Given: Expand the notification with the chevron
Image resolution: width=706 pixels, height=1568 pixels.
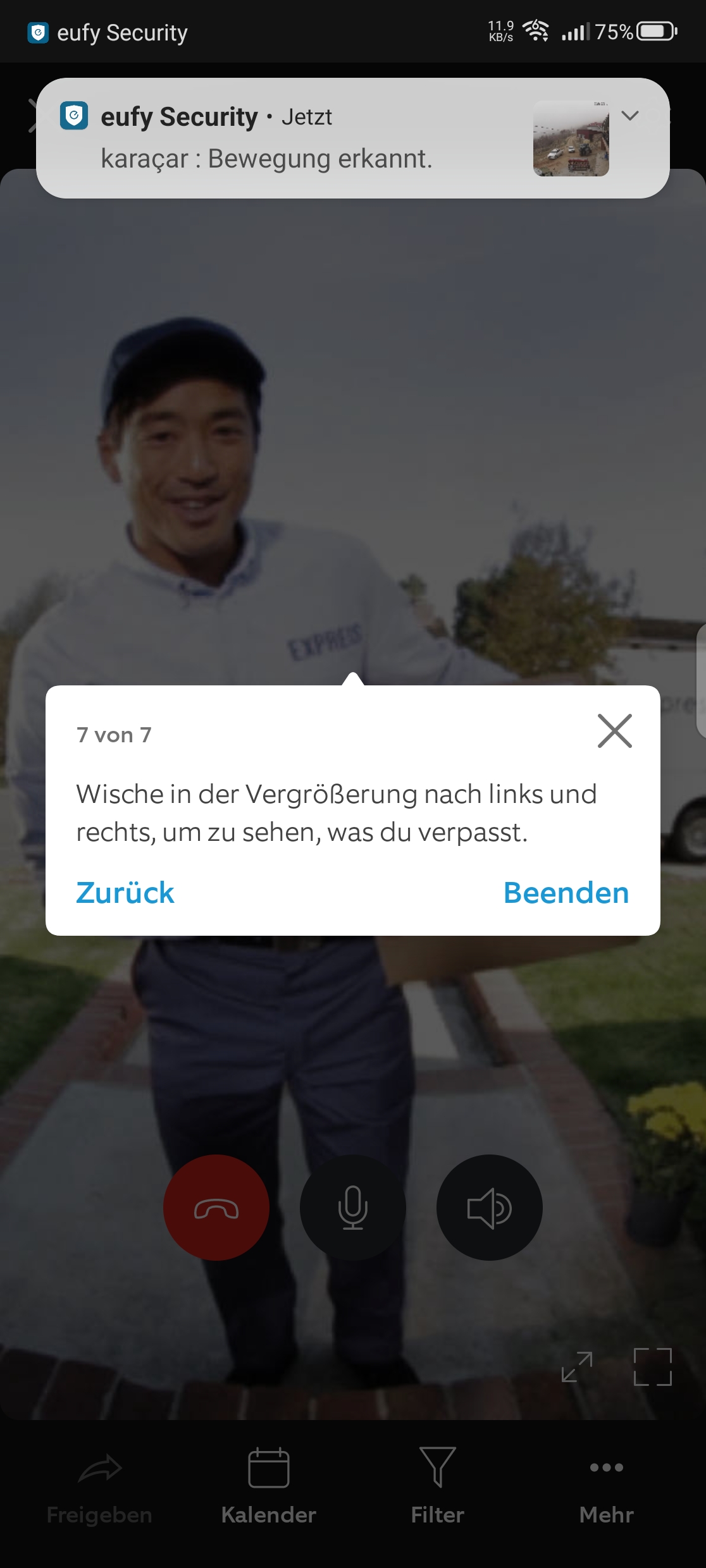Looking at the screenshot, I should coord(630,116).
